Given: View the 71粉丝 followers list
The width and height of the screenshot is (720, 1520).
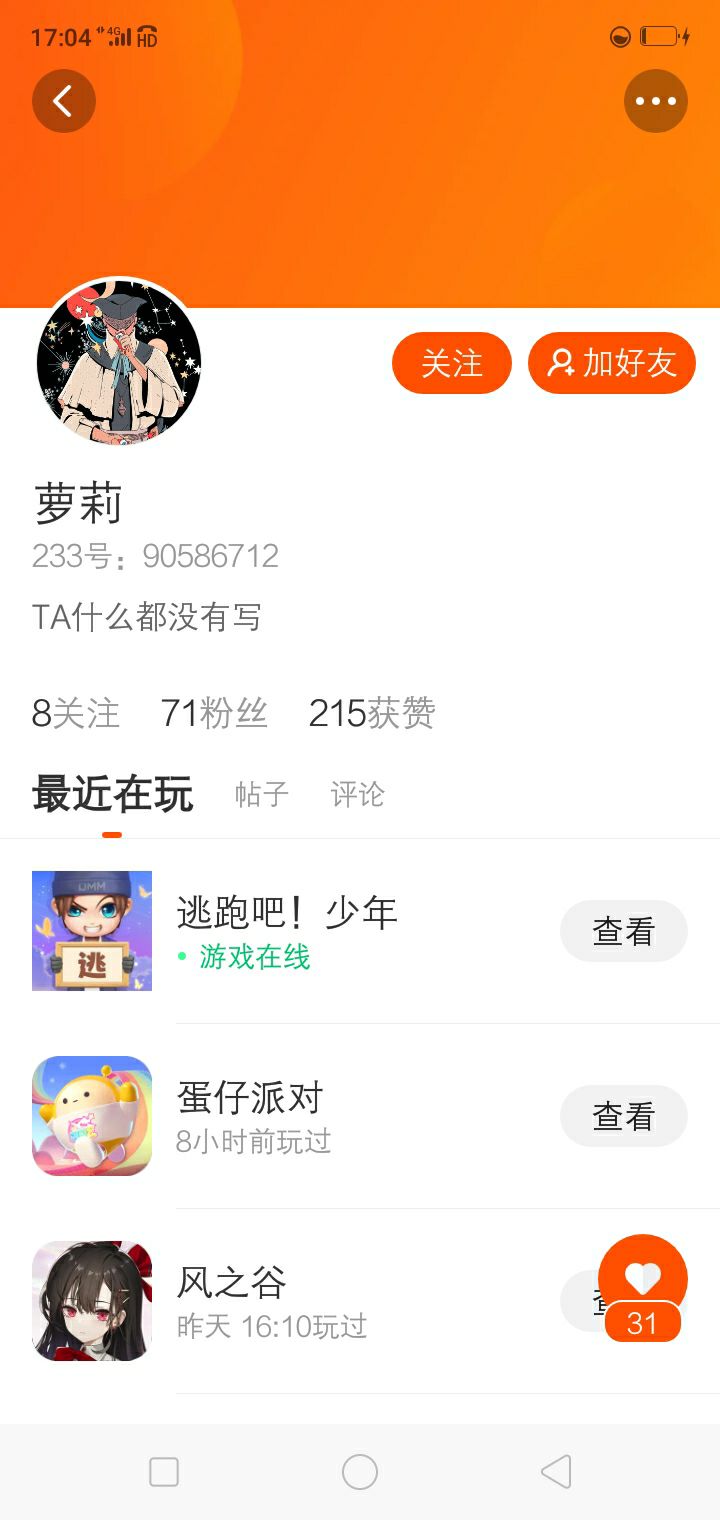Looking at the screenshot, I should point(214,714).
